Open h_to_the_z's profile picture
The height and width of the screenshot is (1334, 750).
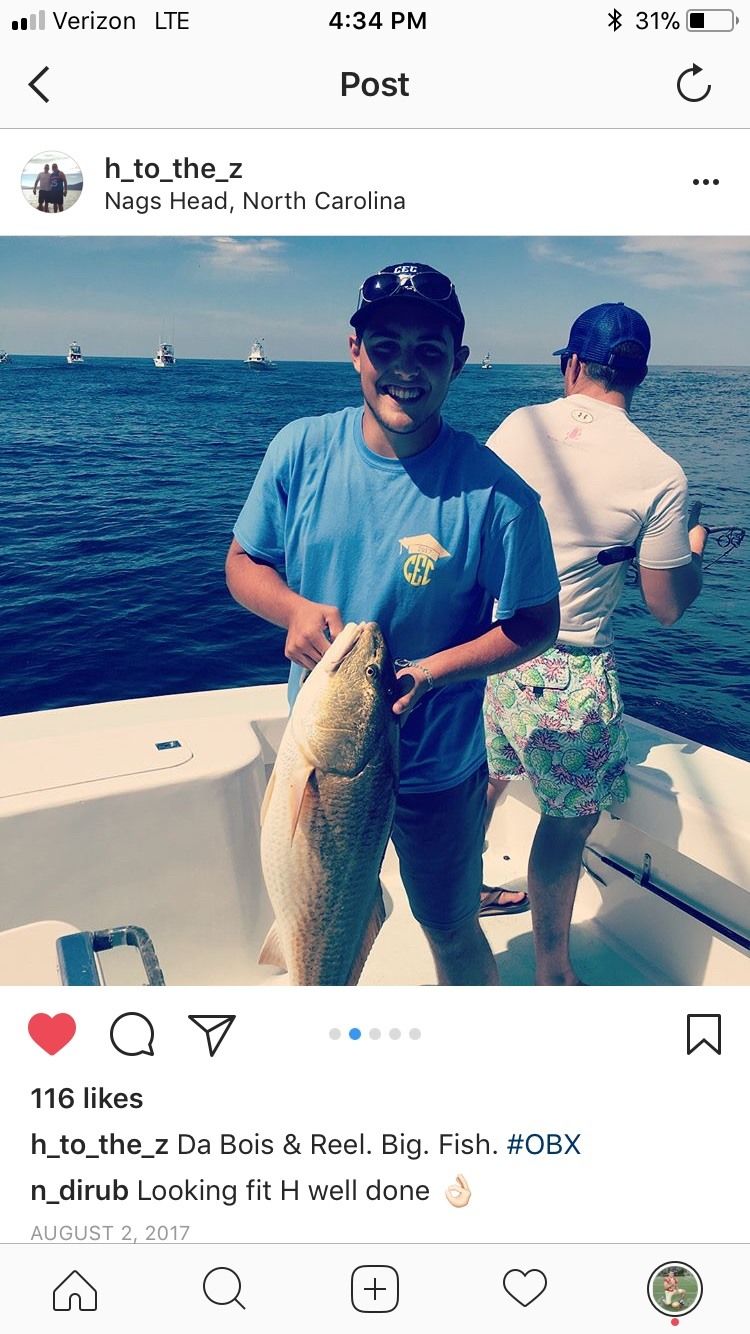pyautogui.click(x=52, y=183)
